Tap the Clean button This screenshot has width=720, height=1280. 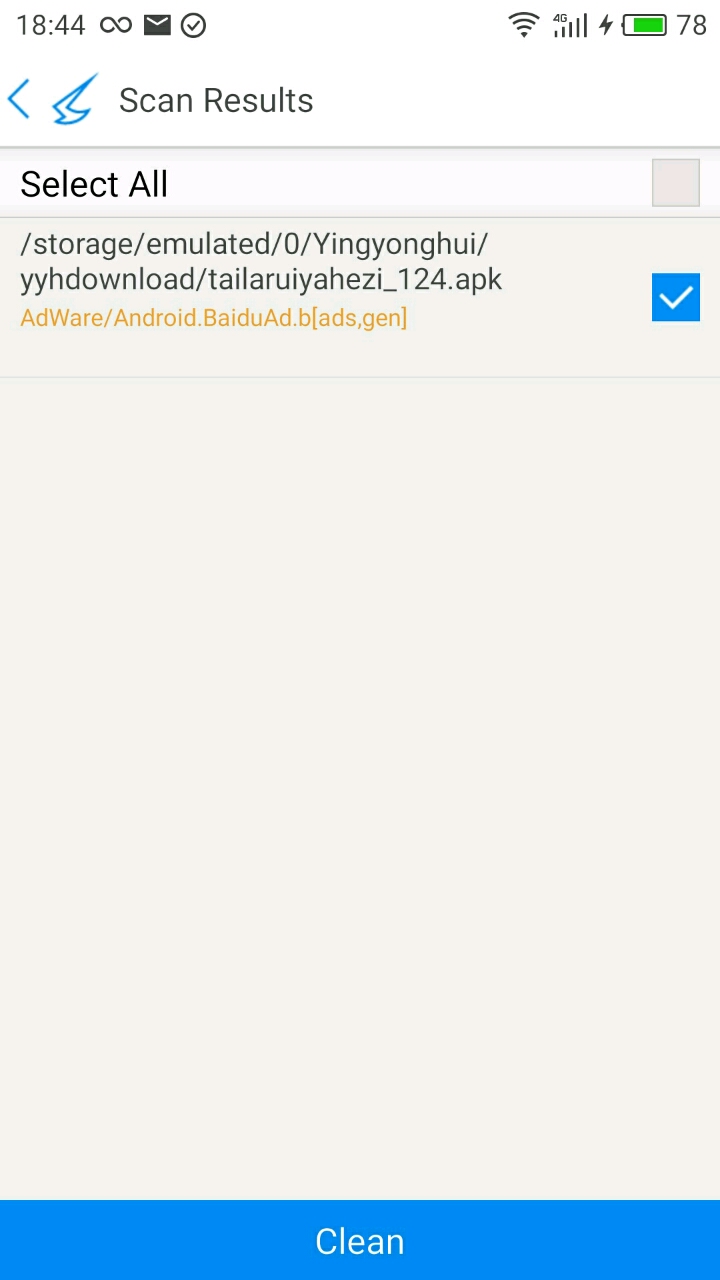(360, 1240)
